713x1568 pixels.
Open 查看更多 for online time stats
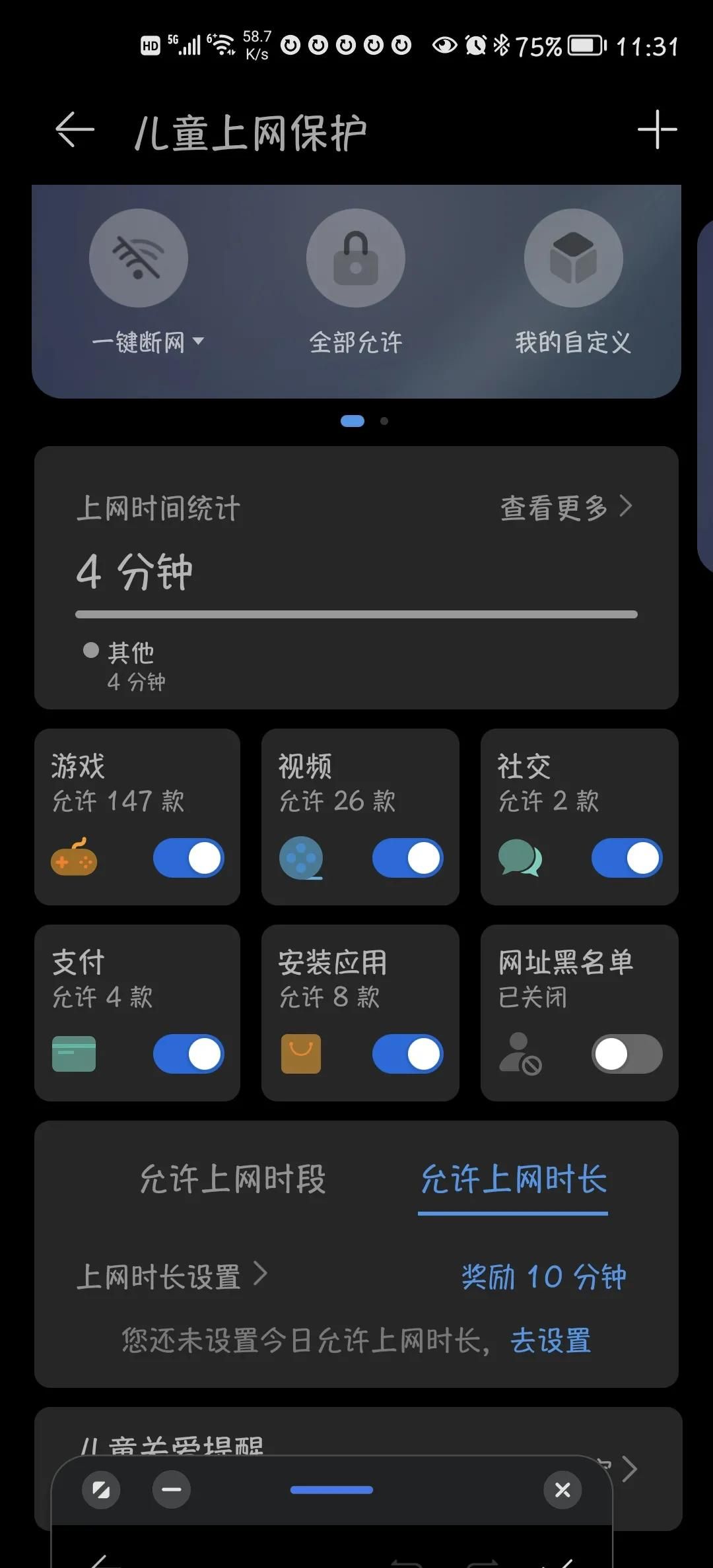(x=566, y=507)
